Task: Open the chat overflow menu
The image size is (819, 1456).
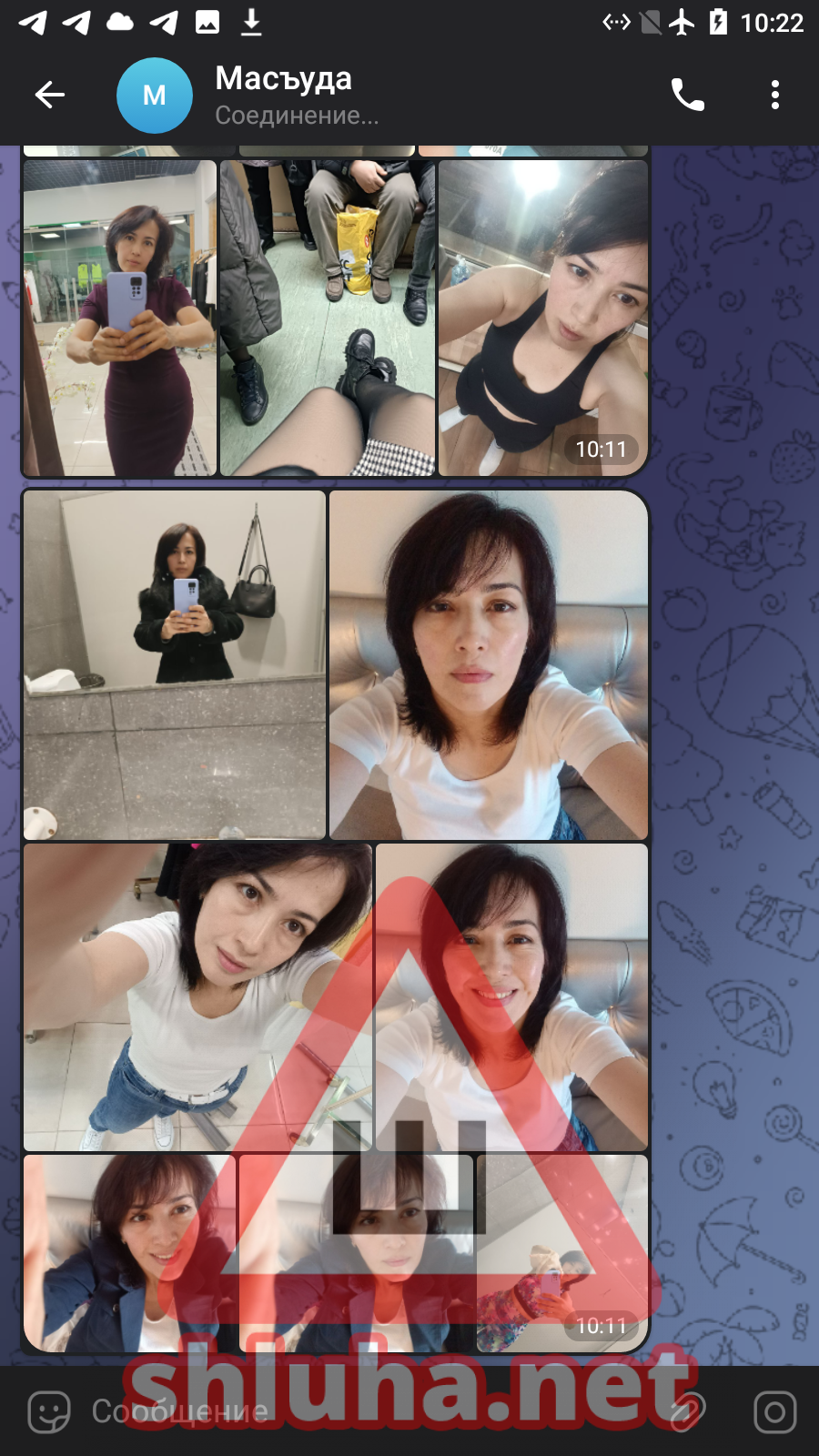Action: click(x=774, y=95)
